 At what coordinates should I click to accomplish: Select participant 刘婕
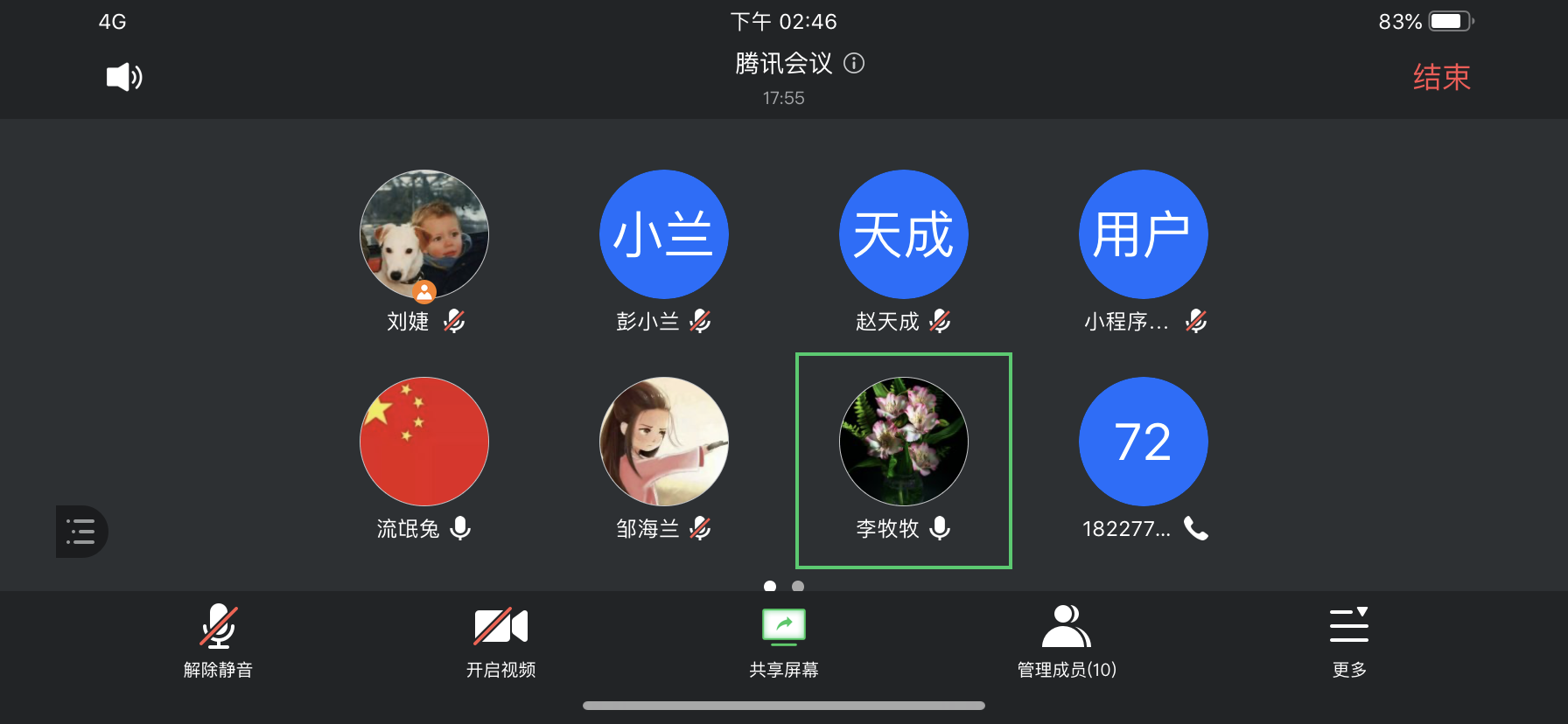pos(424,234)
